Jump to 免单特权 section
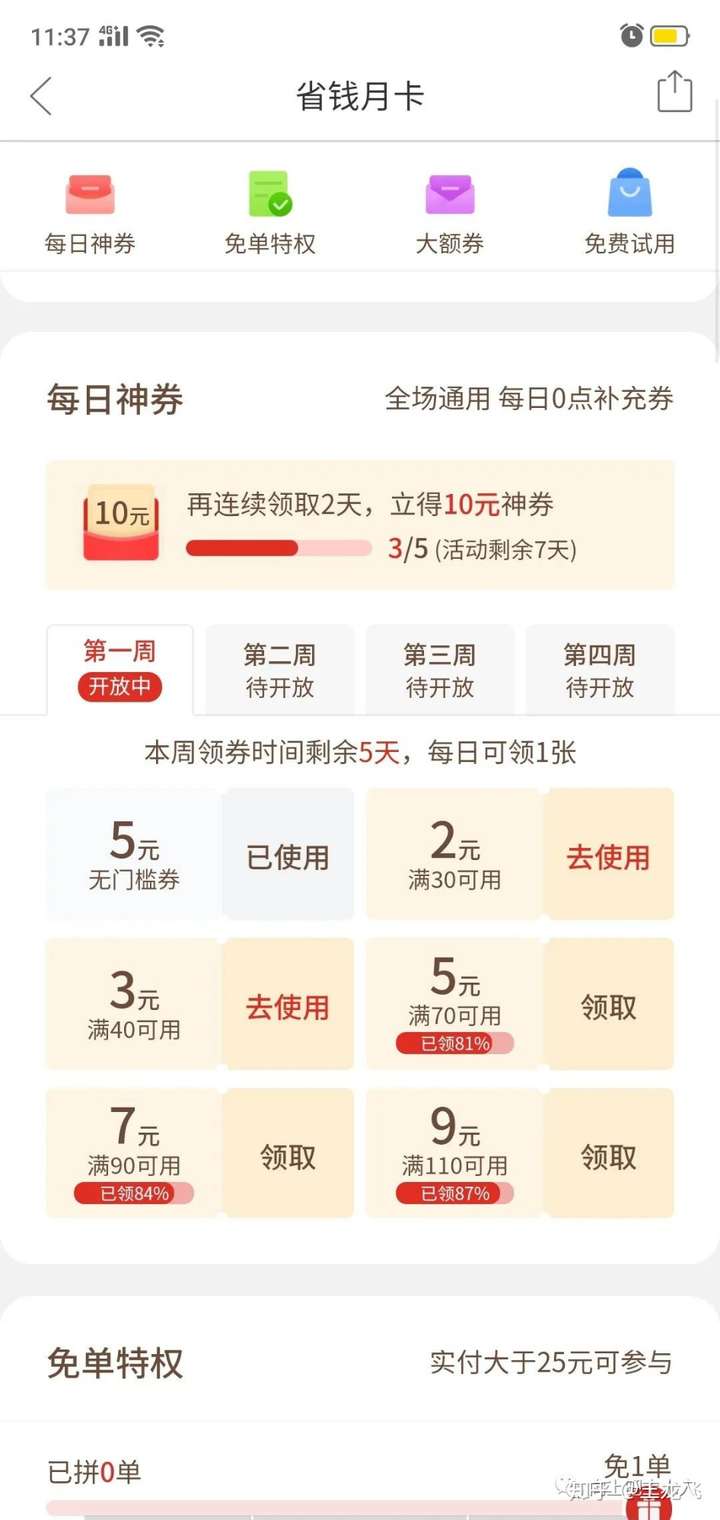The width and height of the screenshot is (720, 1520). point(270,212)
